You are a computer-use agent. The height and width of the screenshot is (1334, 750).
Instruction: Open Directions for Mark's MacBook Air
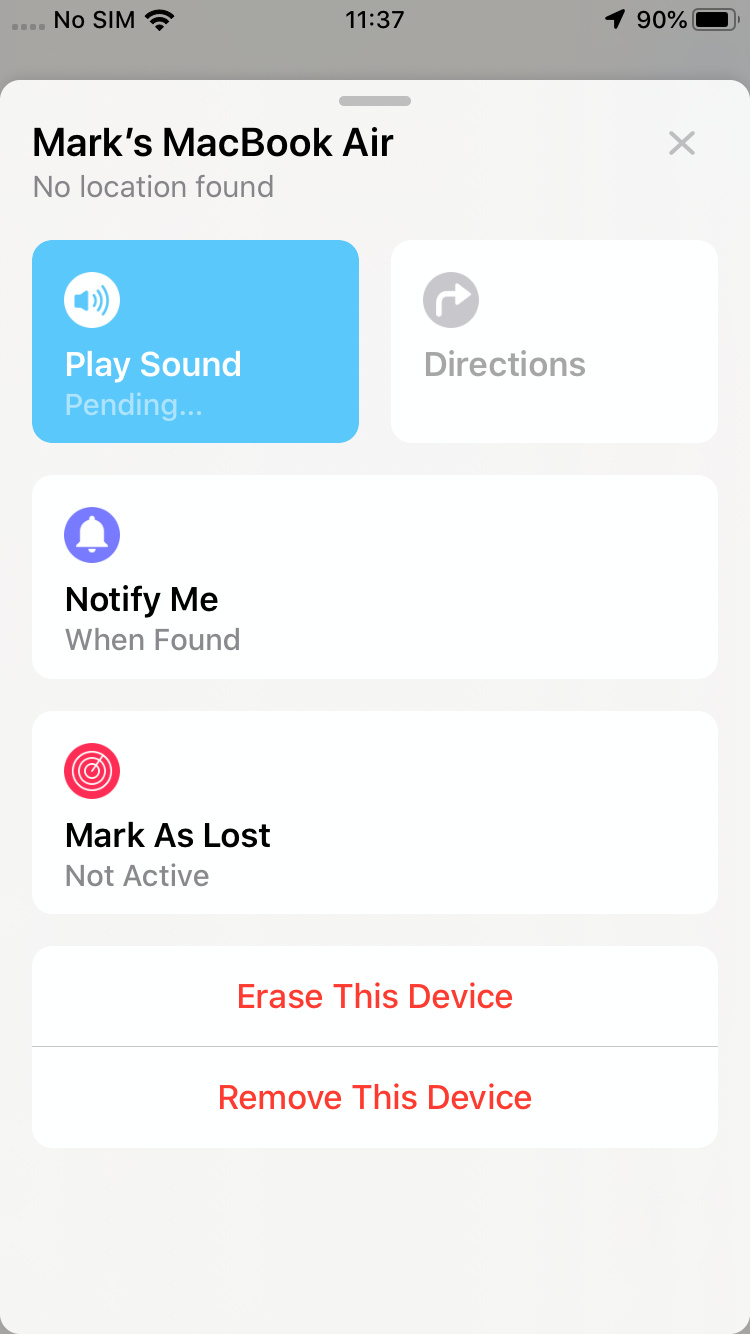(553, 341)
